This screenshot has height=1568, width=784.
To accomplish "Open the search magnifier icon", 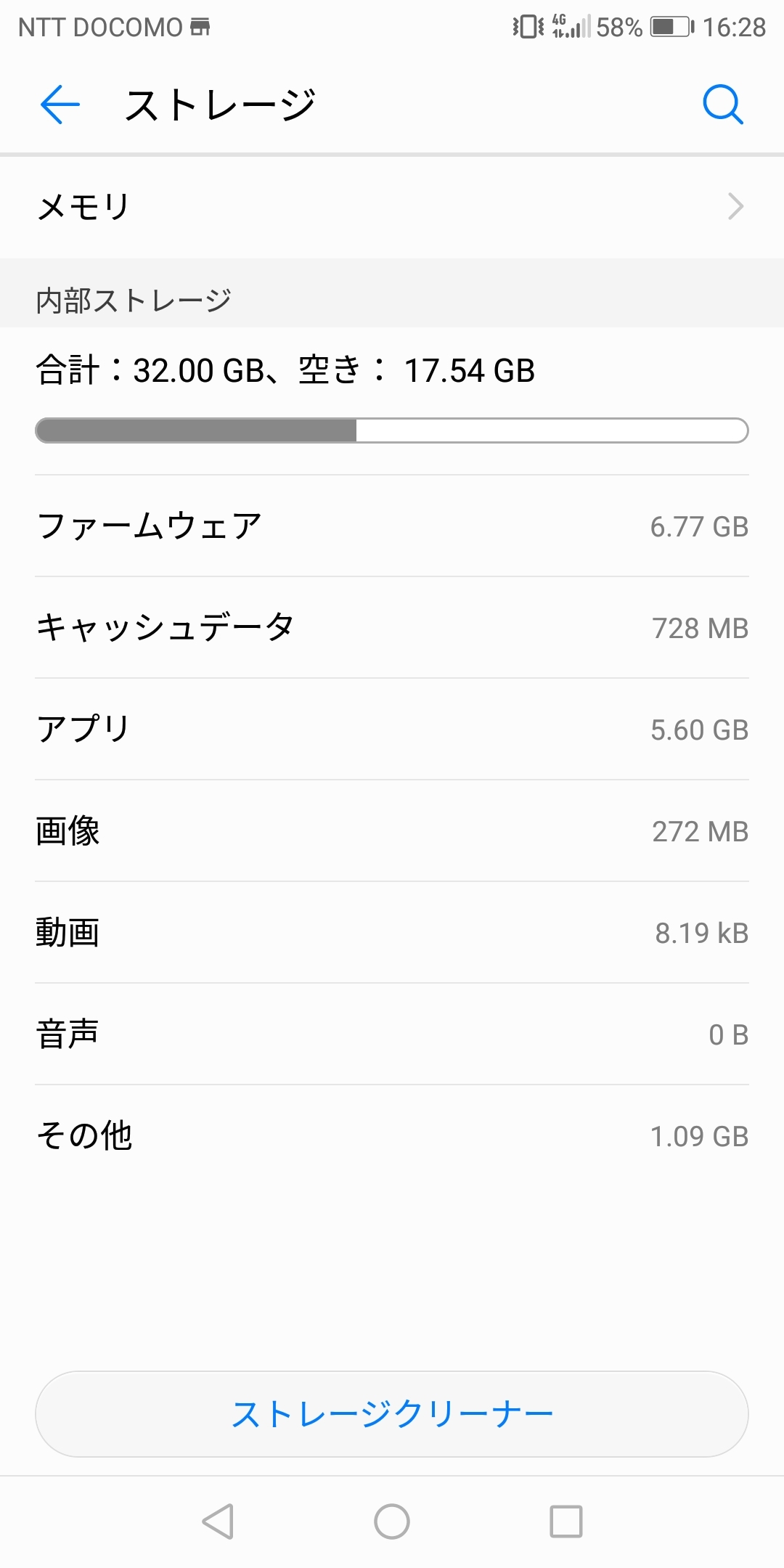I will click(723, 105).
